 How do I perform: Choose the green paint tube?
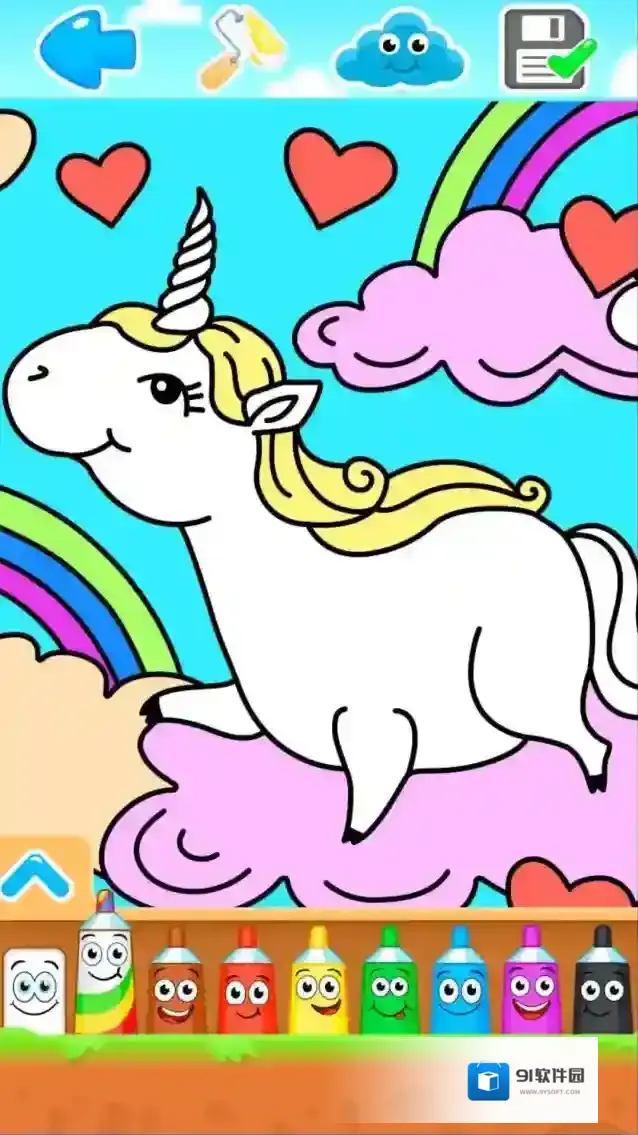(x=389, y=985)
